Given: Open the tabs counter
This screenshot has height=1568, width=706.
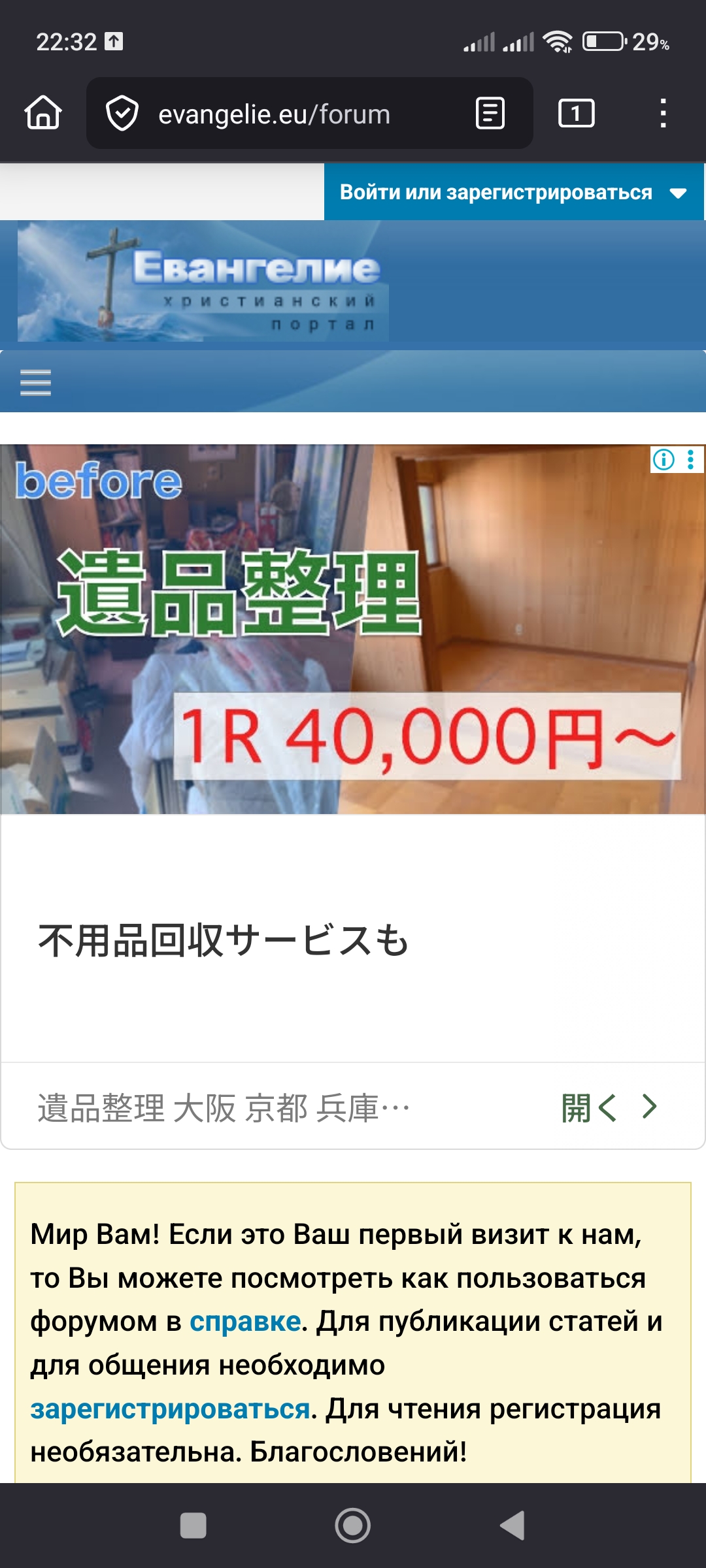Looking at the screenshot, I should click(576, 113).
